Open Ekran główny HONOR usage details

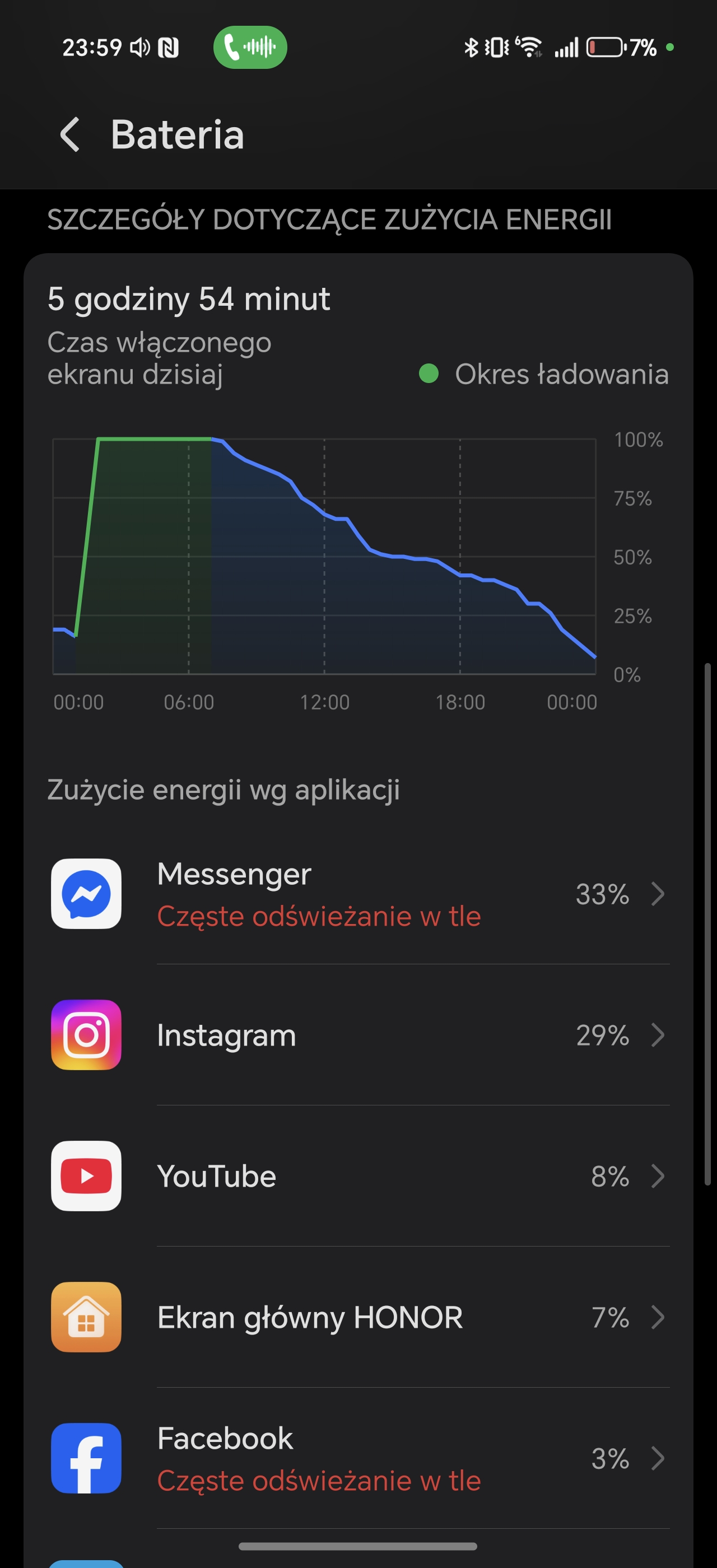tap(358, 1317)
